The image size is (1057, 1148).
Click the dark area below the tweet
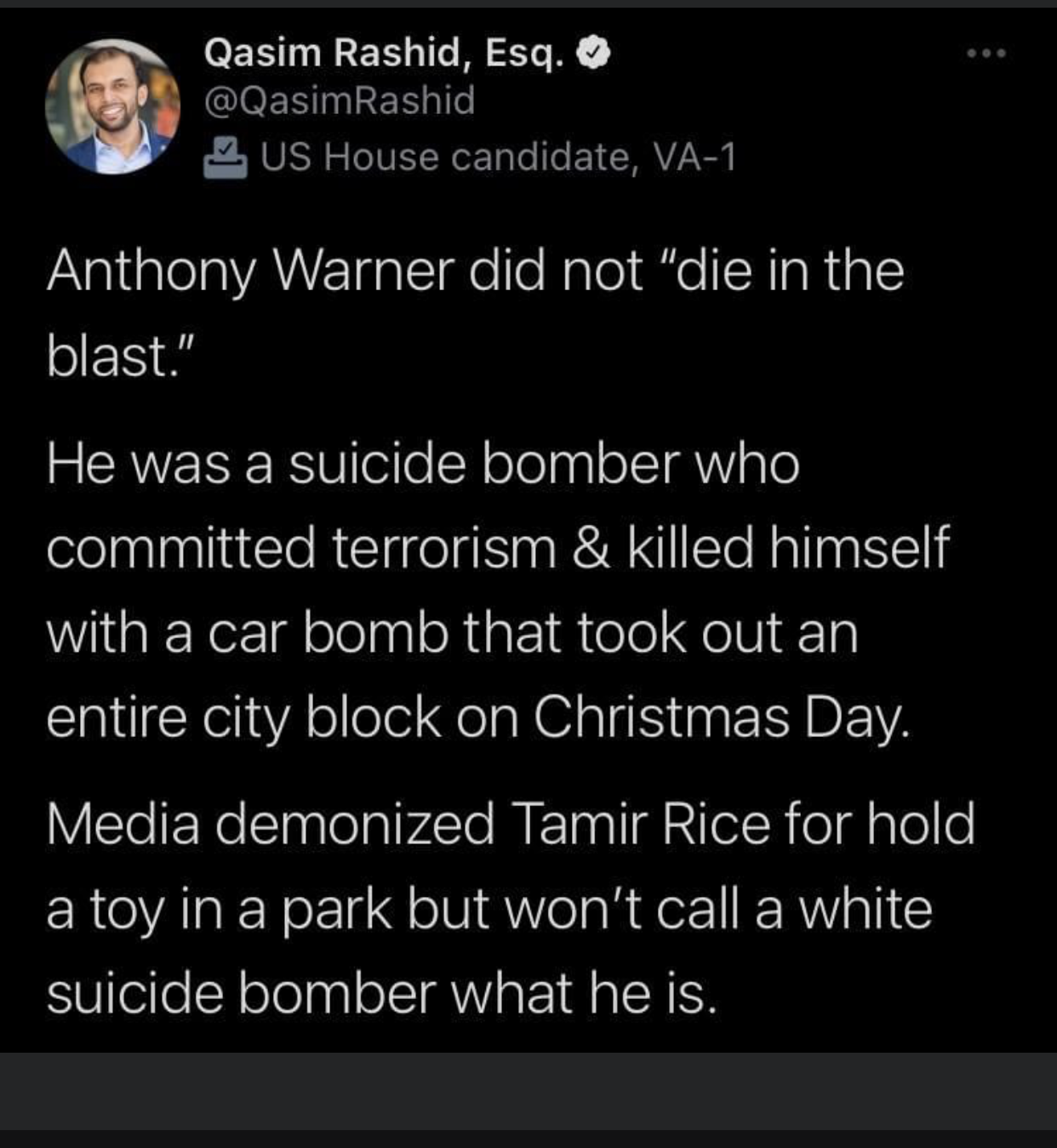point(528,1098)
